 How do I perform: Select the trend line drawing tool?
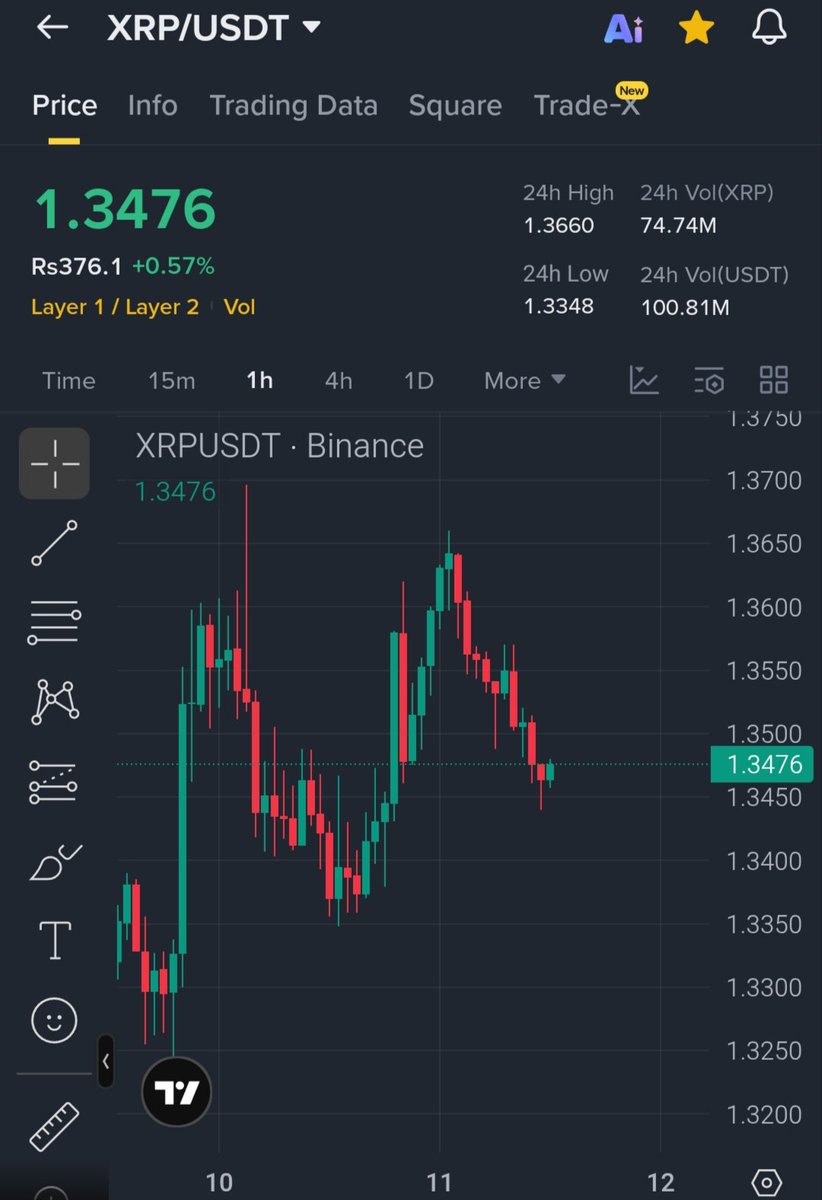tap(54, 543)
